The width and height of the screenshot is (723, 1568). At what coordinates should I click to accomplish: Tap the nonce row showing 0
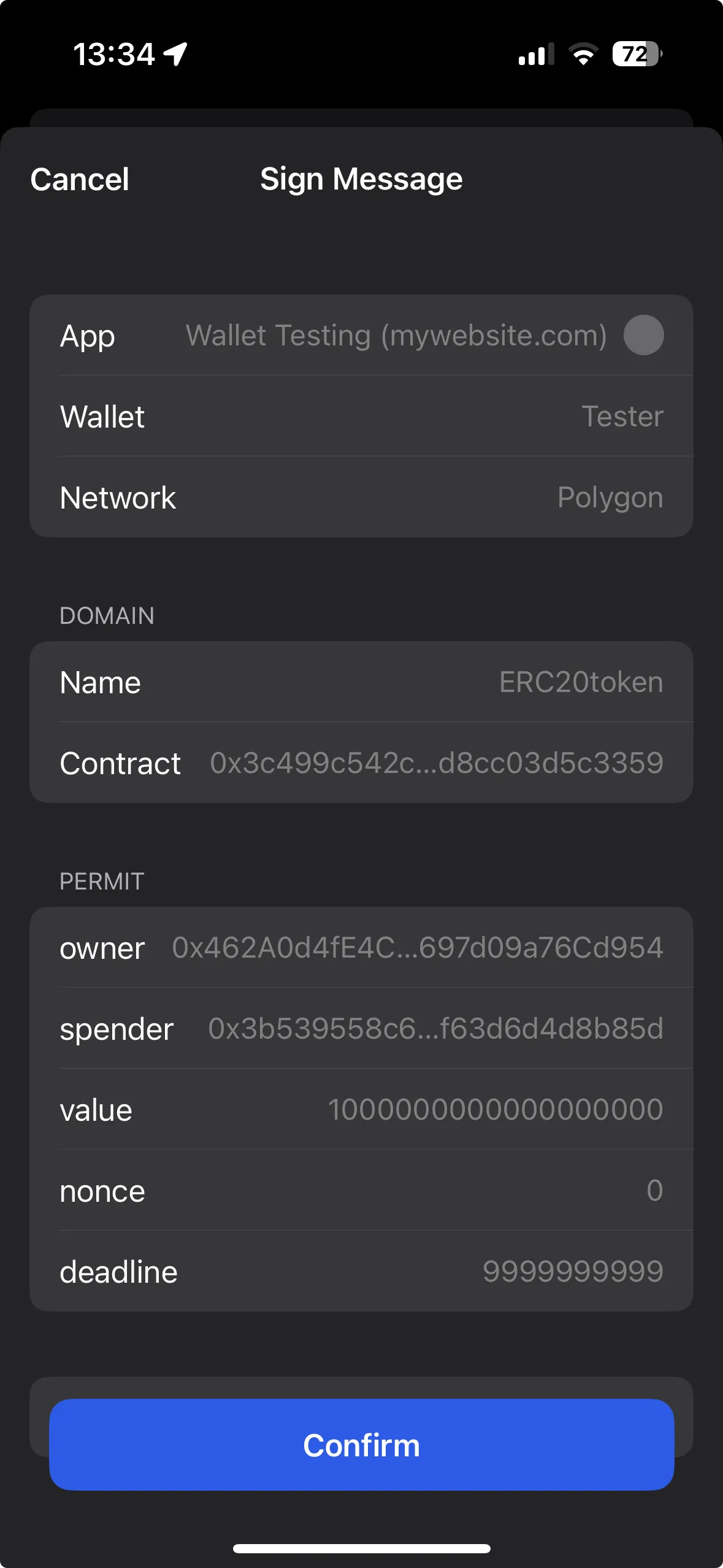(361, 1191)
